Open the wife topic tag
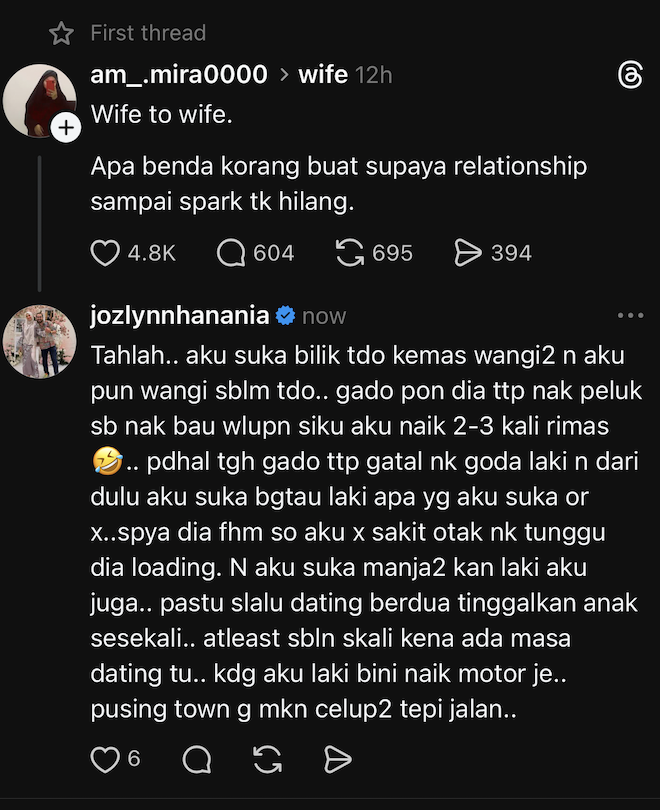The height and width of the screenshot is (810, 660). (x=323, y=74)
